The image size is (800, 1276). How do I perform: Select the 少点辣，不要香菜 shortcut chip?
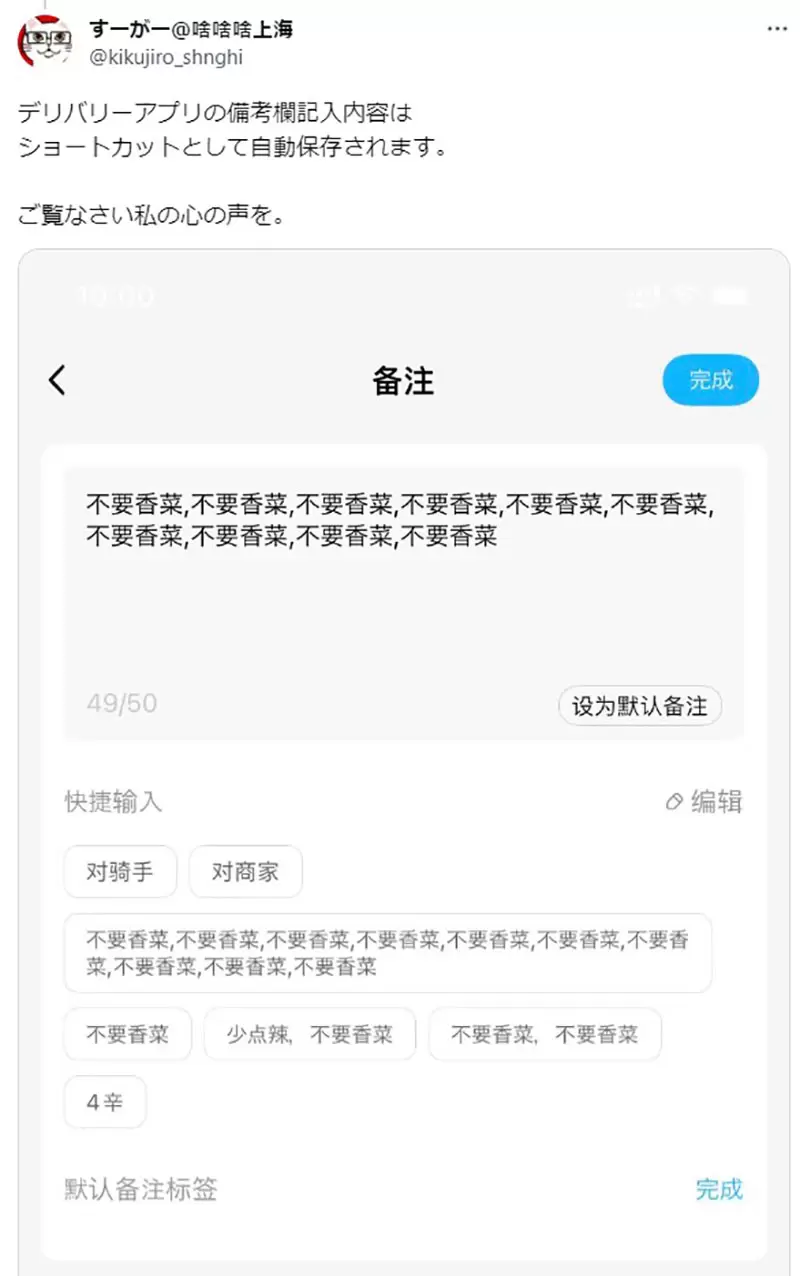[310, 1034]
